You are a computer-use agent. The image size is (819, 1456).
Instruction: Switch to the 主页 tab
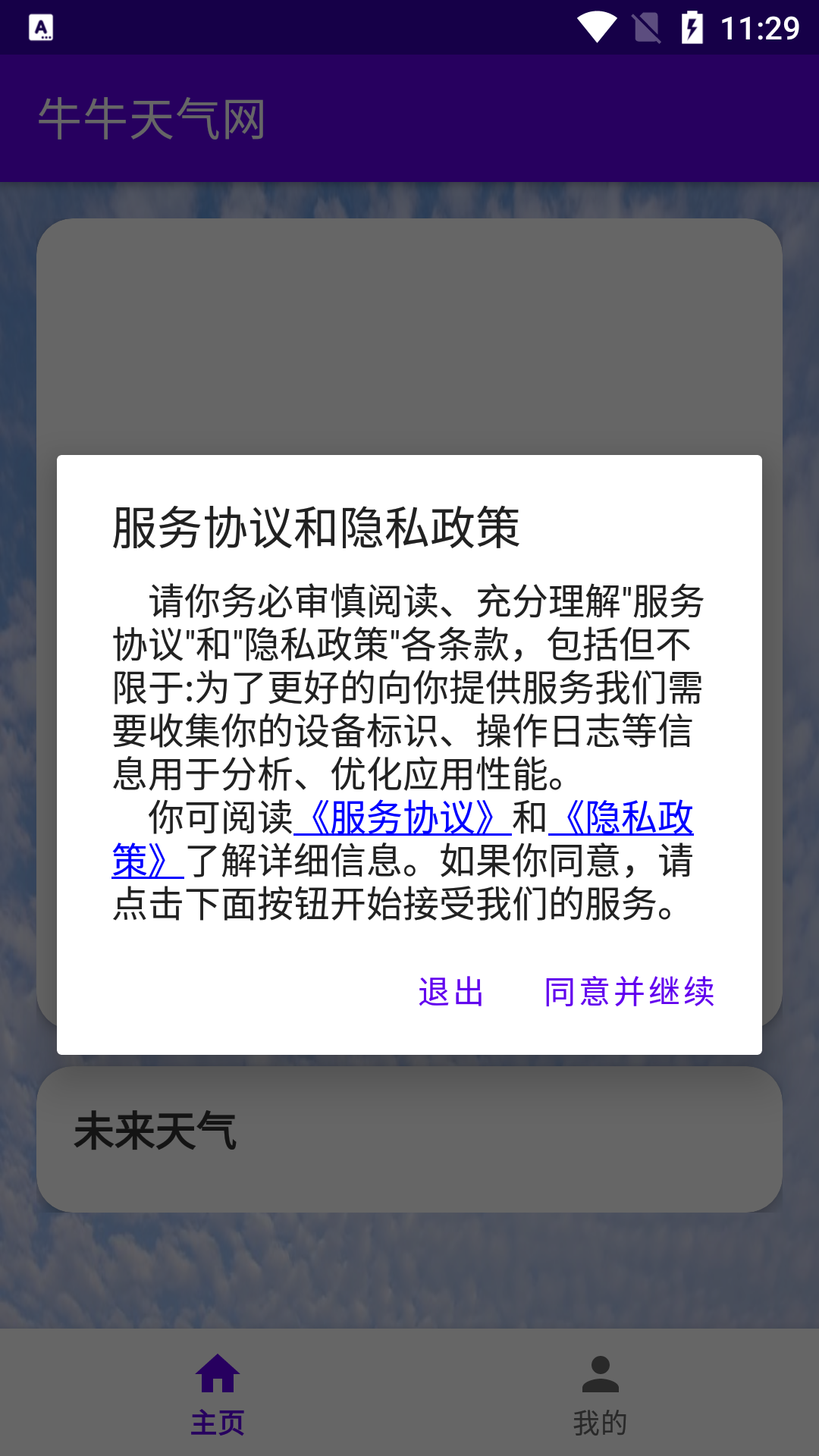218,1395
